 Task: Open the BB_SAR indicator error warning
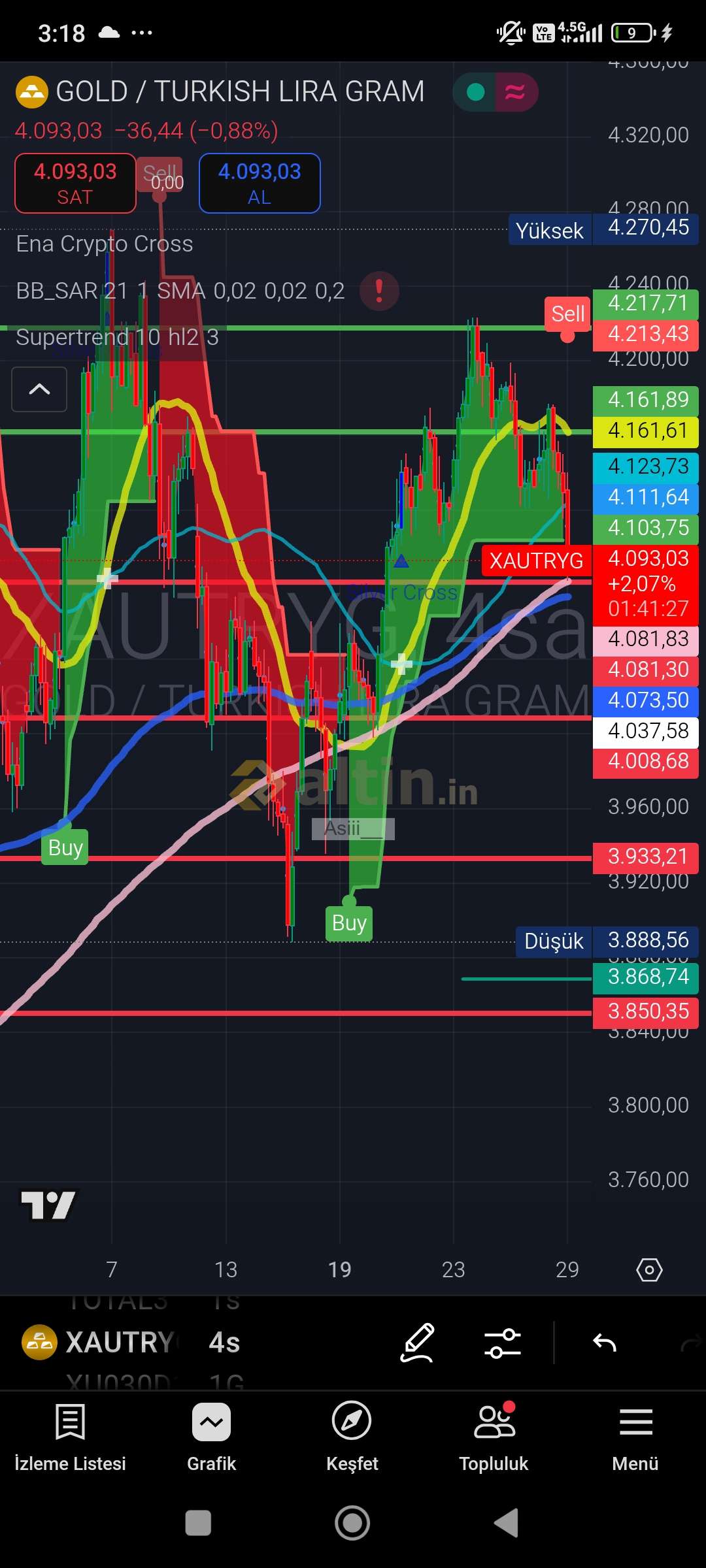[x=379, y=291]
